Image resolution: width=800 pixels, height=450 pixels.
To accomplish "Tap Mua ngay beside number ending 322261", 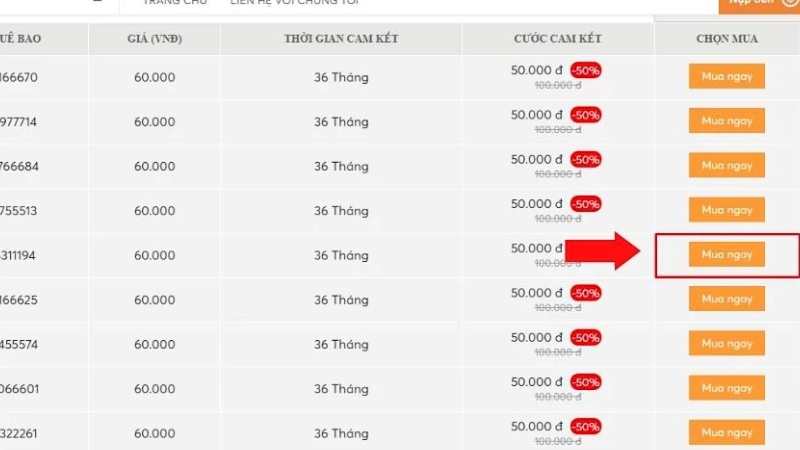I will coord(726,432).
